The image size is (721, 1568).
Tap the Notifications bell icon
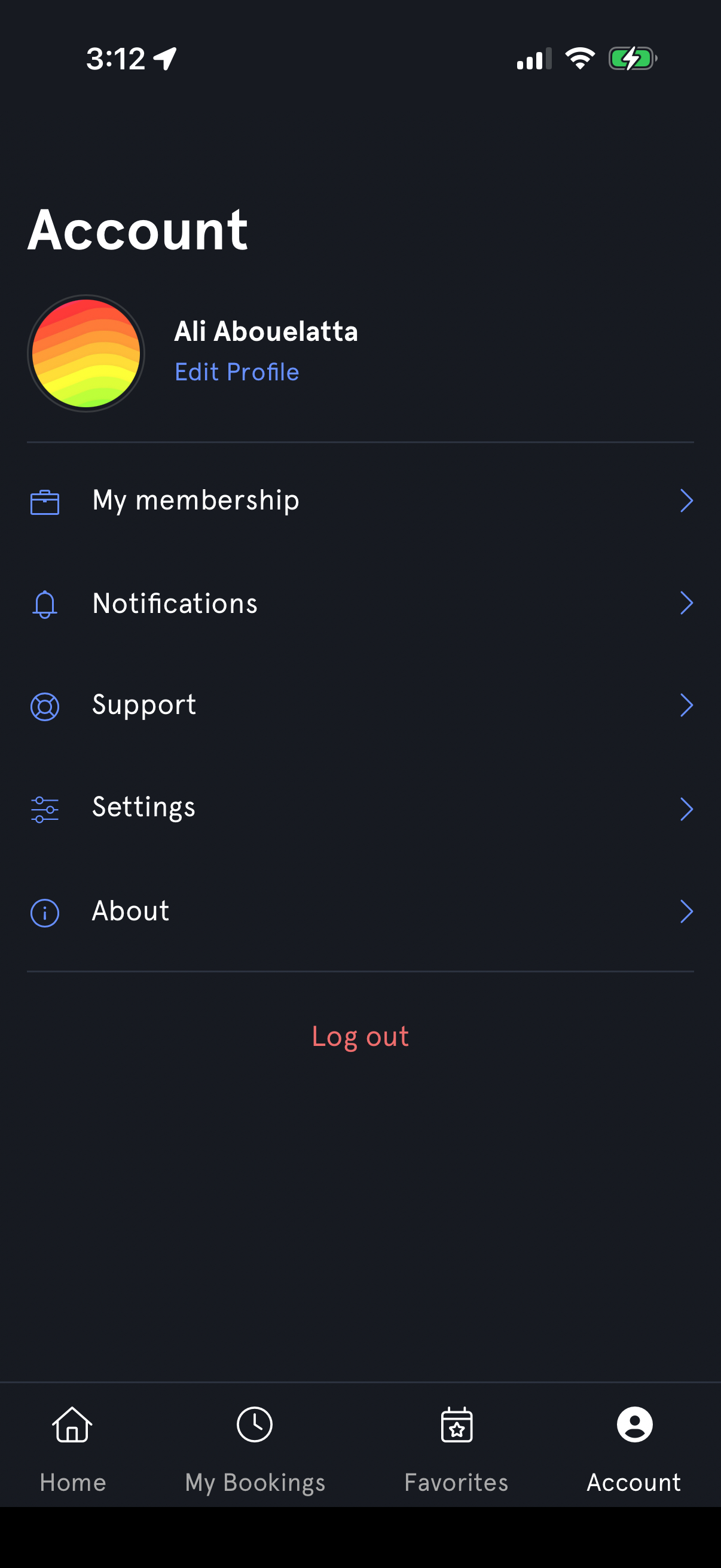[44, 603]
